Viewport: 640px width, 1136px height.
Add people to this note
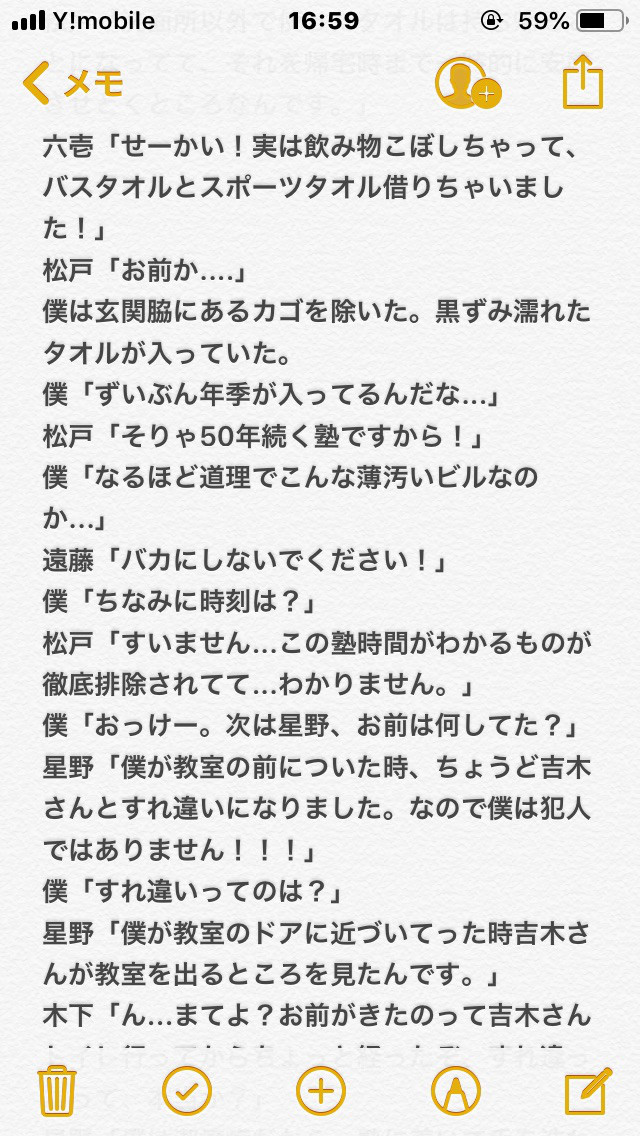click(467, 84)
